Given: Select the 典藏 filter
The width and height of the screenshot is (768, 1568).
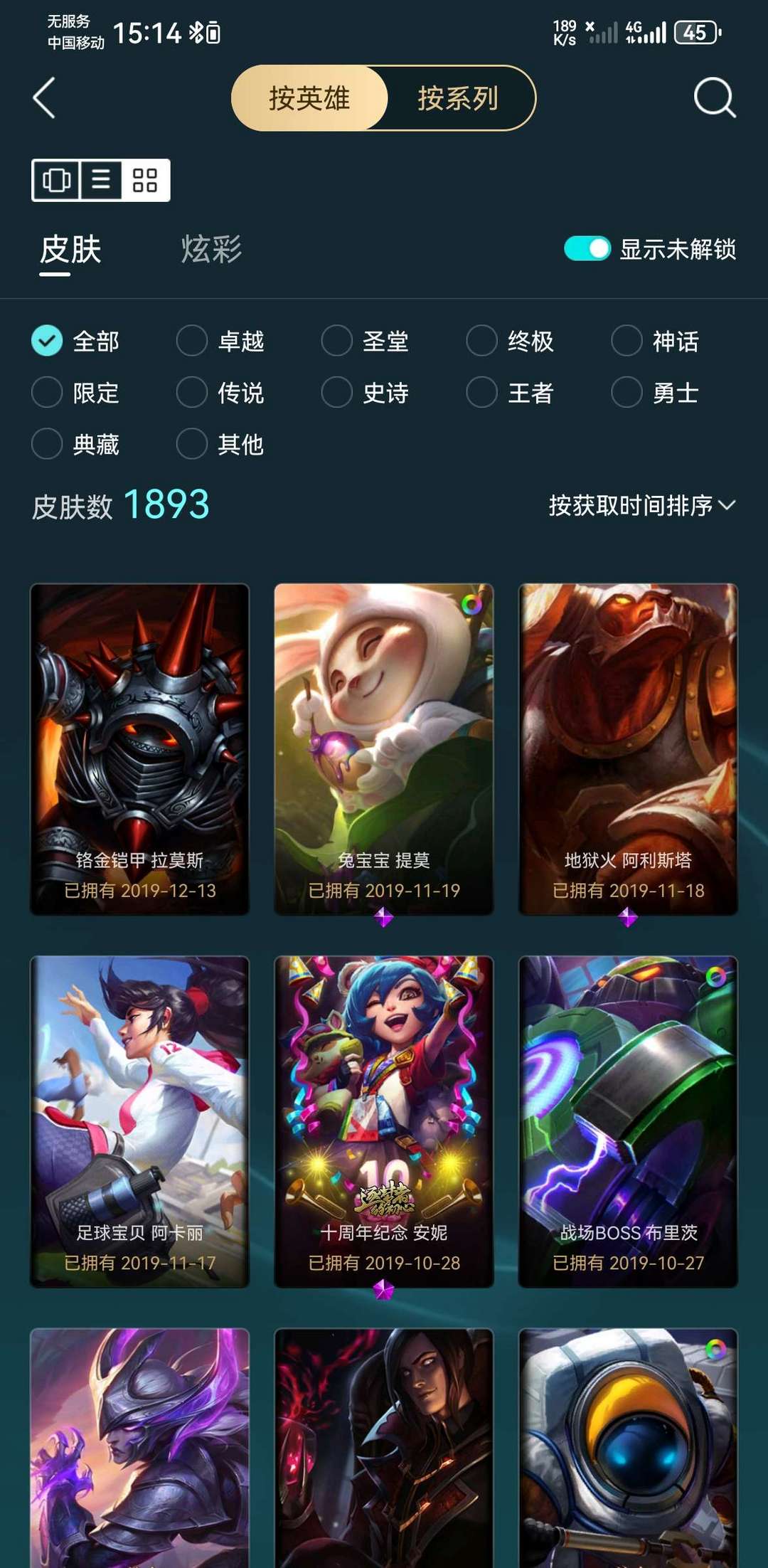Looking at the screenshot, I should pyautogui.click(x=75, y=445).
